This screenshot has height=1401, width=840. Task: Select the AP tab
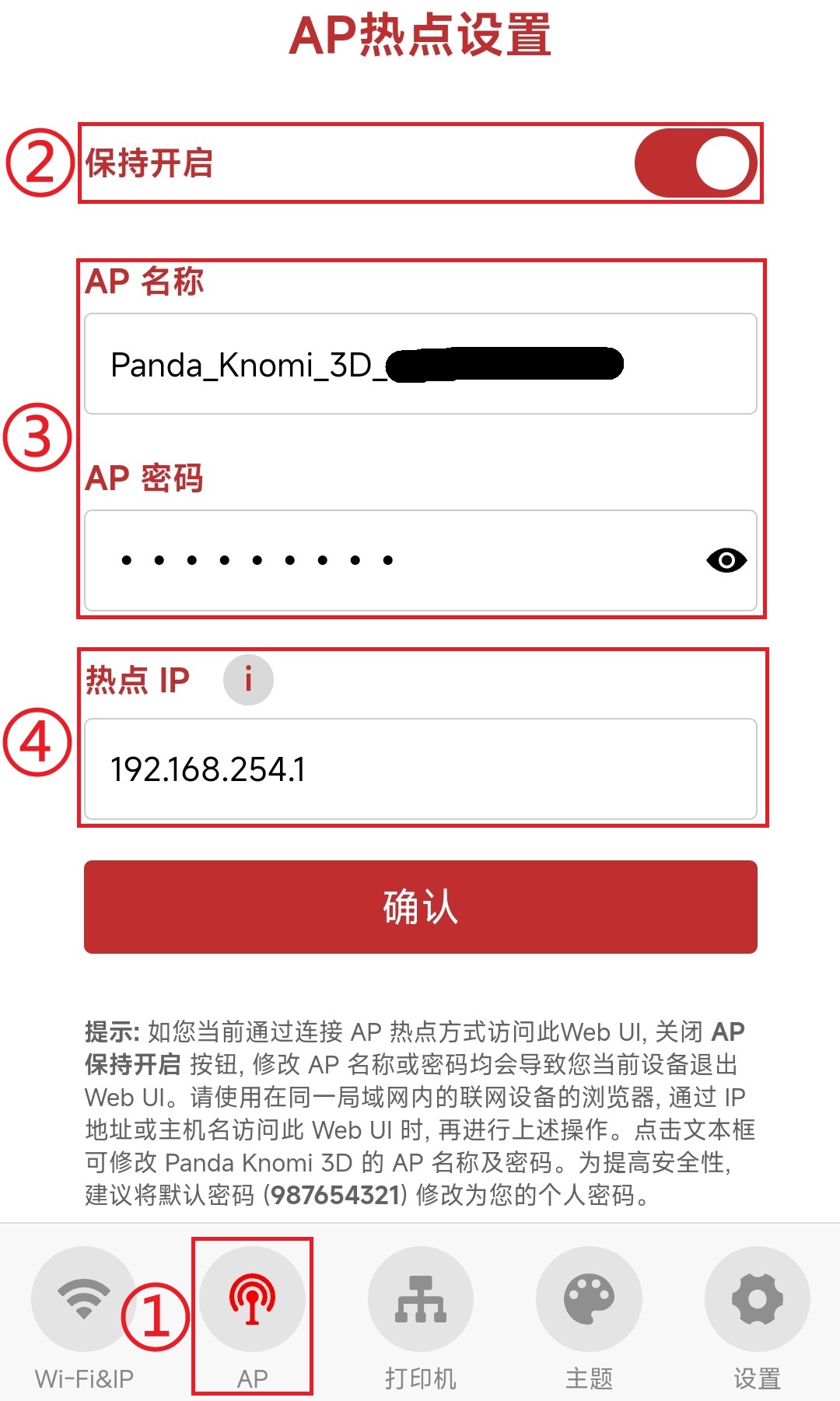[x=252, y=1316]
